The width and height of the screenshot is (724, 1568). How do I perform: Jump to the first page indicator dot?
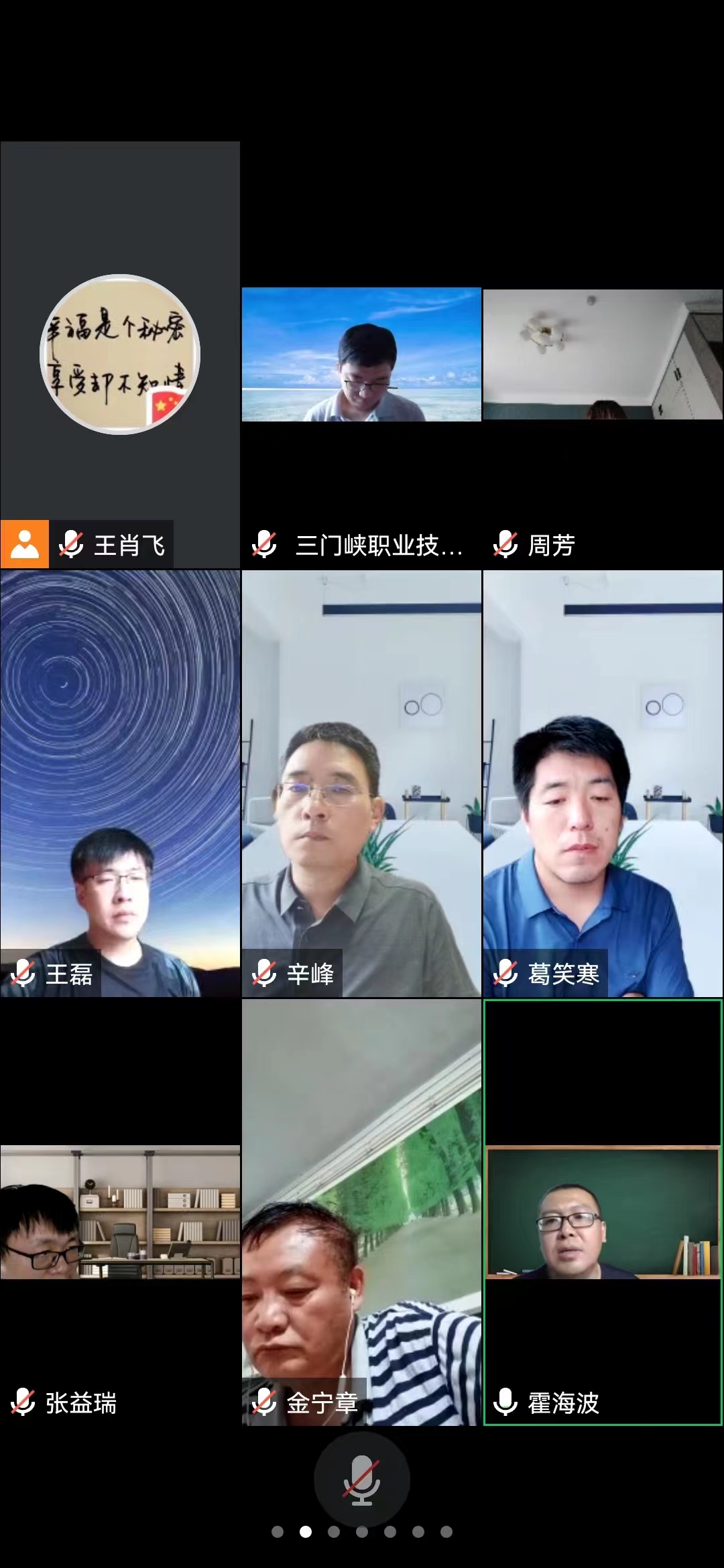pyautogui.click(x=278, y=1532)
